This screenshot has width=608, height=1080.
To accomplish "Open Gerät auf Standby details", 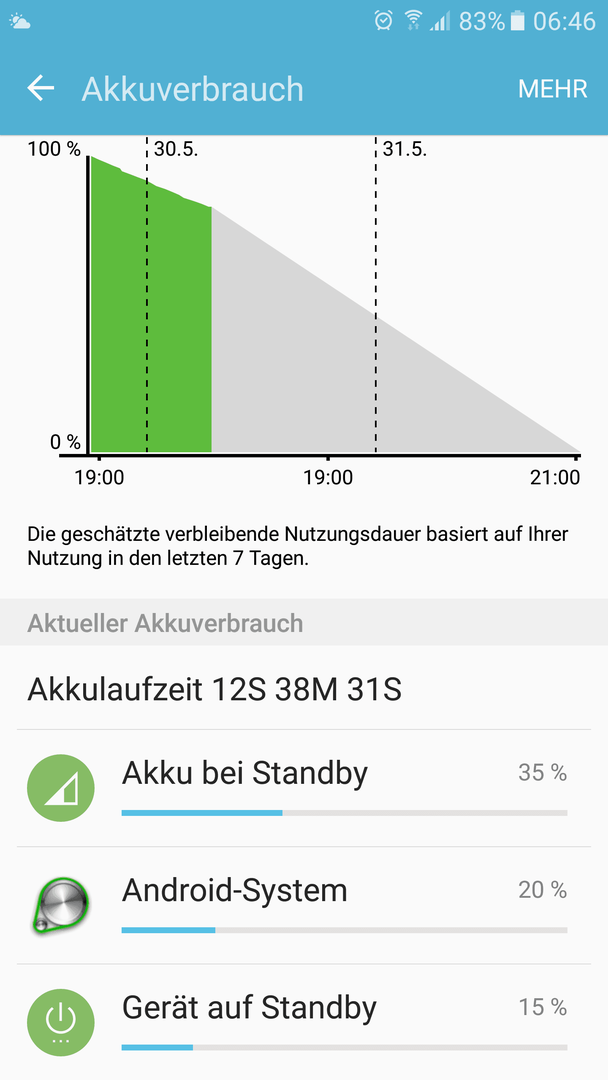I will click(304, 1022).
